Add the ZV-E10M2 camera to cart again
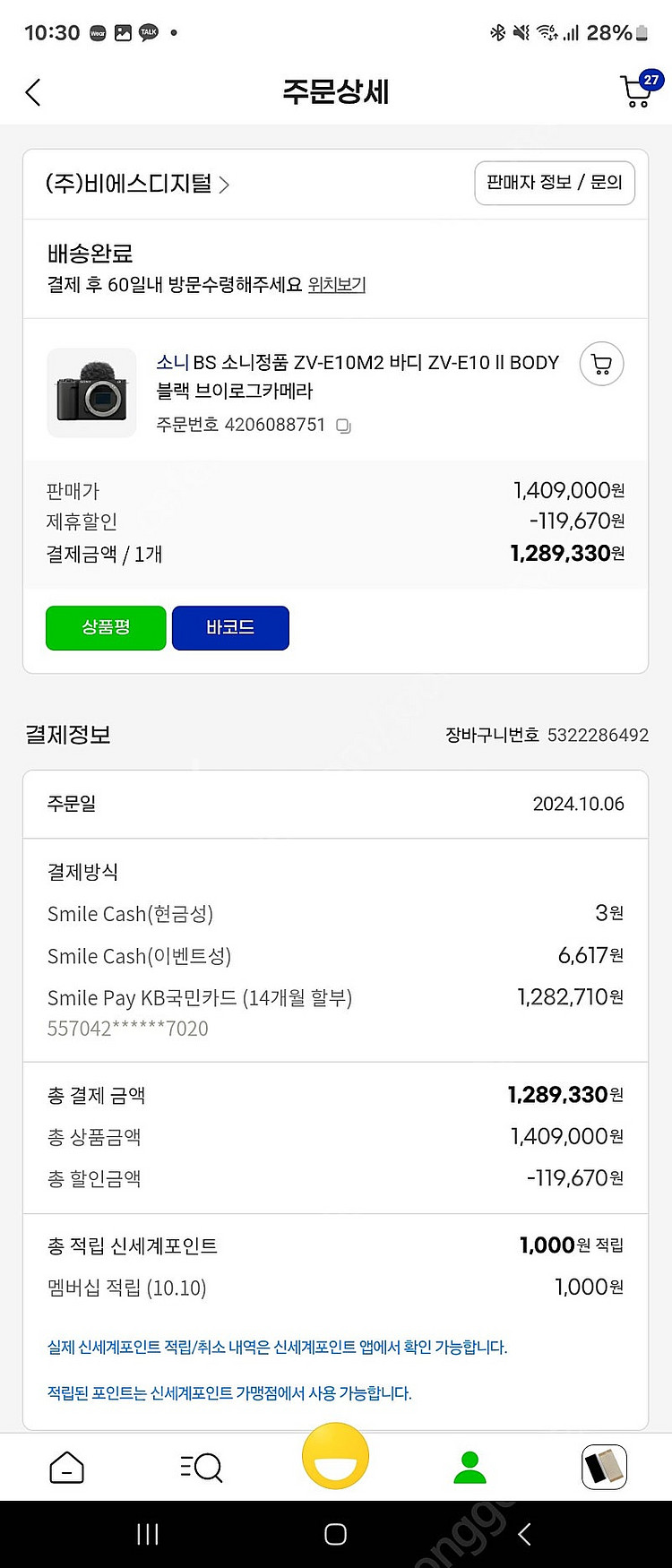The height and width of the screenshot is (1568, 672). pos(600,364)
